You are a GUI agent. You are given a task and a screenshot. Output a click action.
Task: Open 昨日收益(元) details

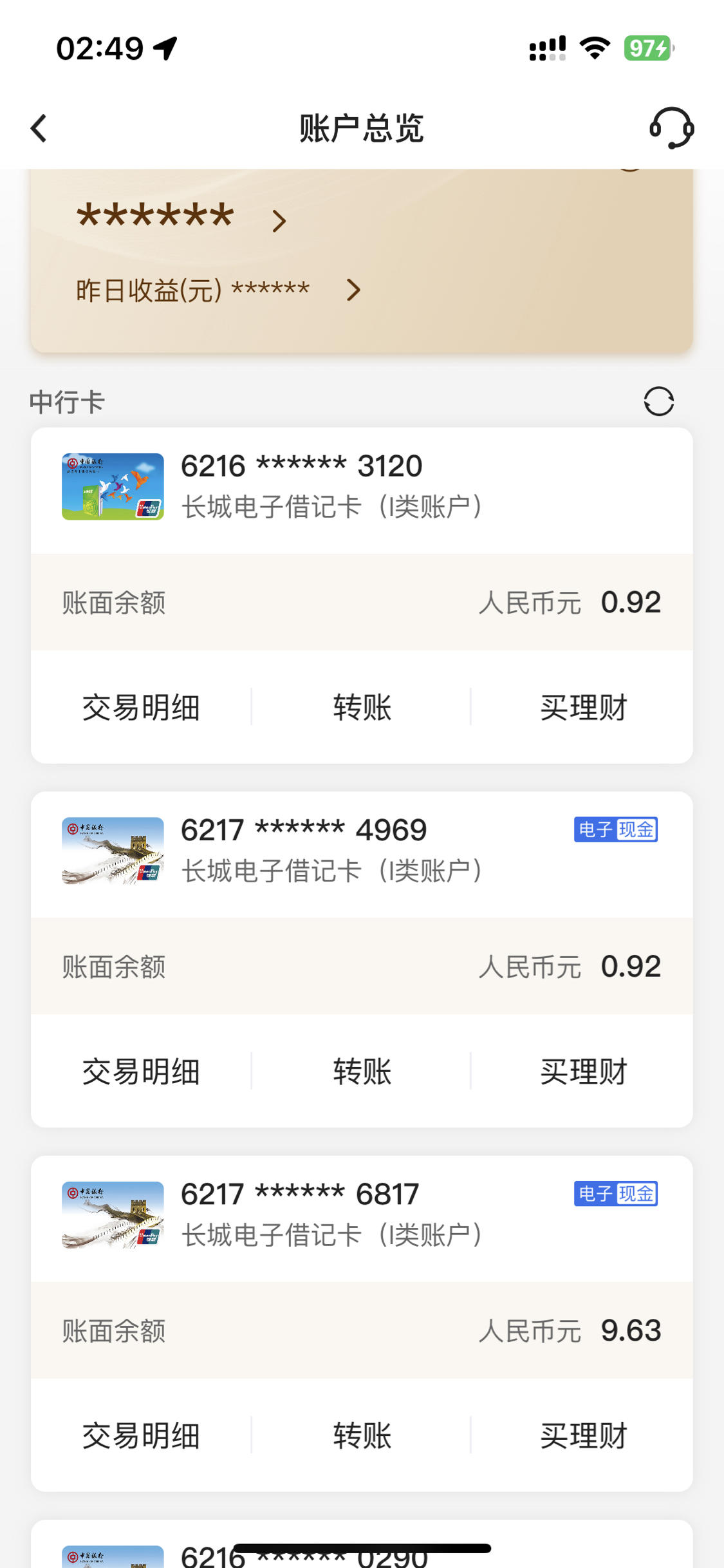(x=353, y=290)
